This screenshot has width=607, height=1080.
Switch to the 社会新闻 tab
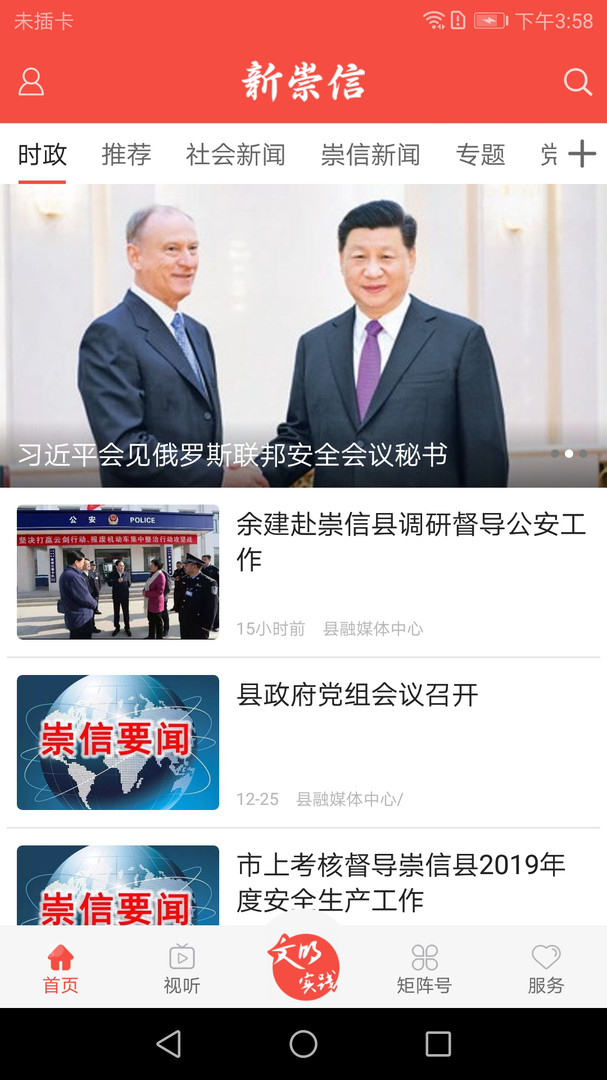pos(235,154)
